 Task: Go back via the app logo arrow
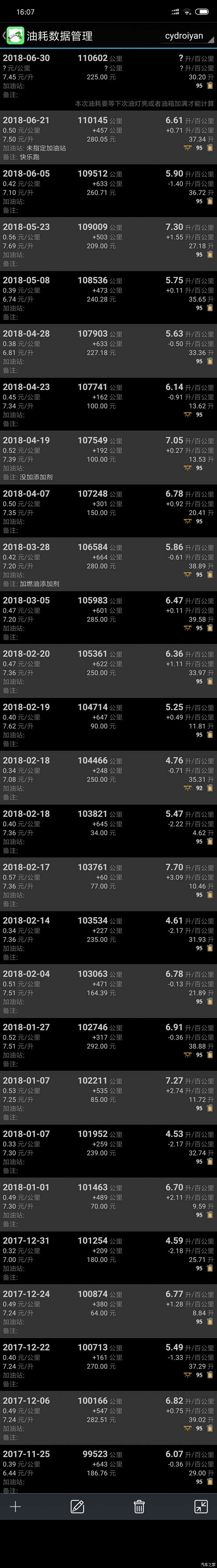click(x=12, y=36)
